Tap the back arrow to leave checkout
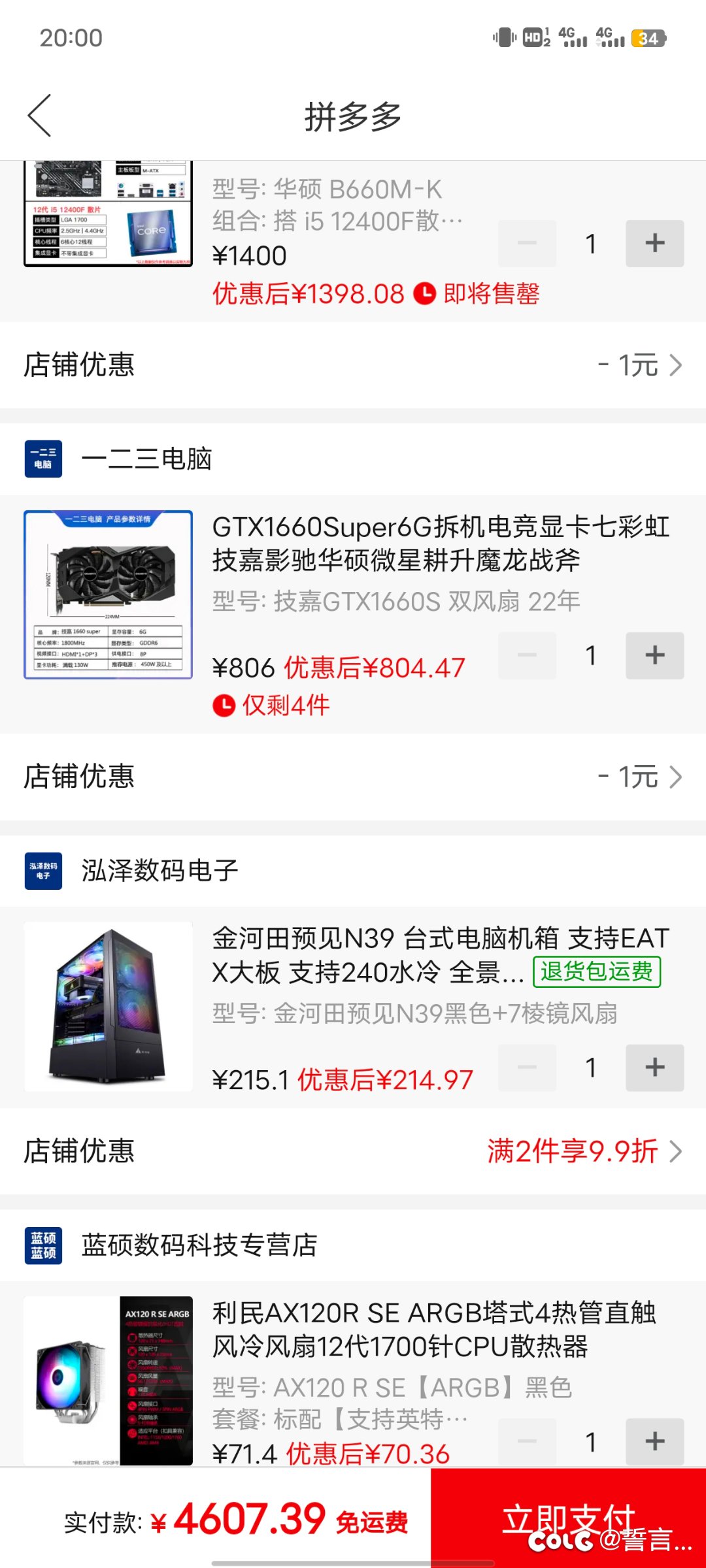Image resolution: width=706 pixels, height=1568 pixels. click(x=37, y=116)
